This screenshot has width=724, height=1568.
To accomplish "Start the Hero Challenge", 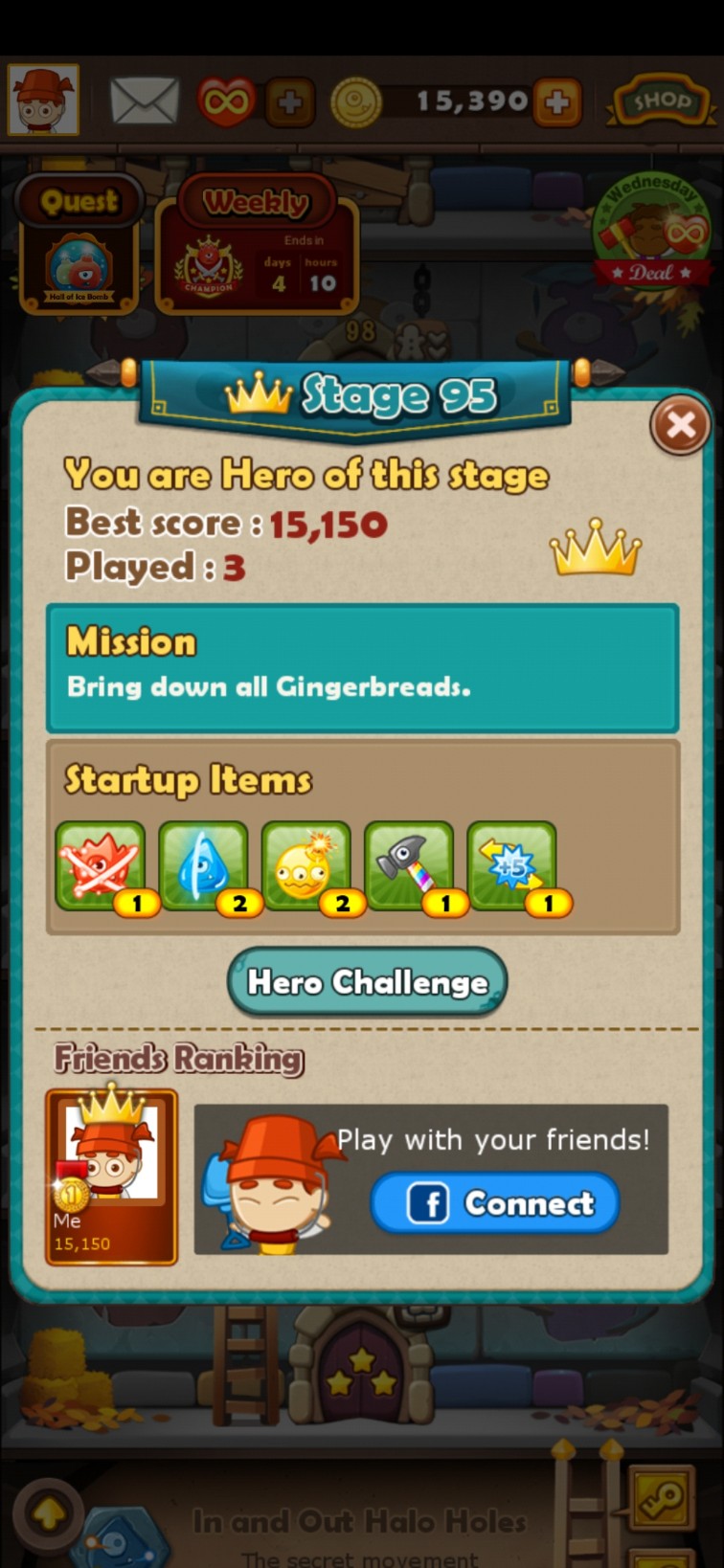I will (x=367, y=982).
